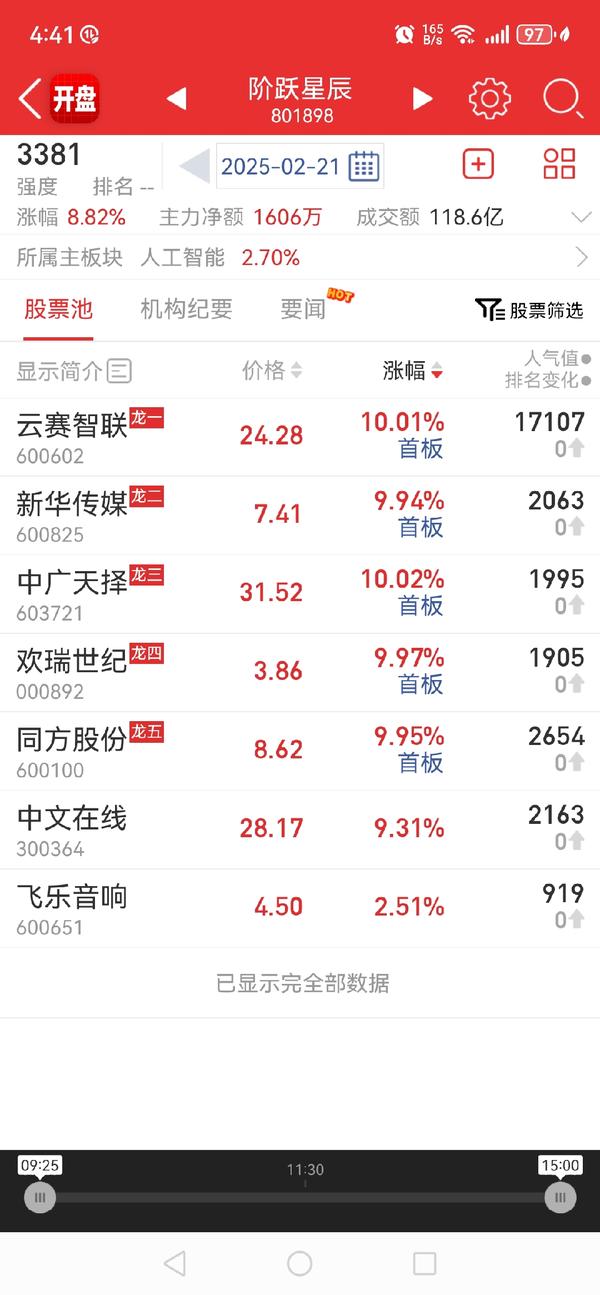Screen dimensions: 600x1295
Task: Open stock 飞乐音响 600651
Action: [300, 908]
